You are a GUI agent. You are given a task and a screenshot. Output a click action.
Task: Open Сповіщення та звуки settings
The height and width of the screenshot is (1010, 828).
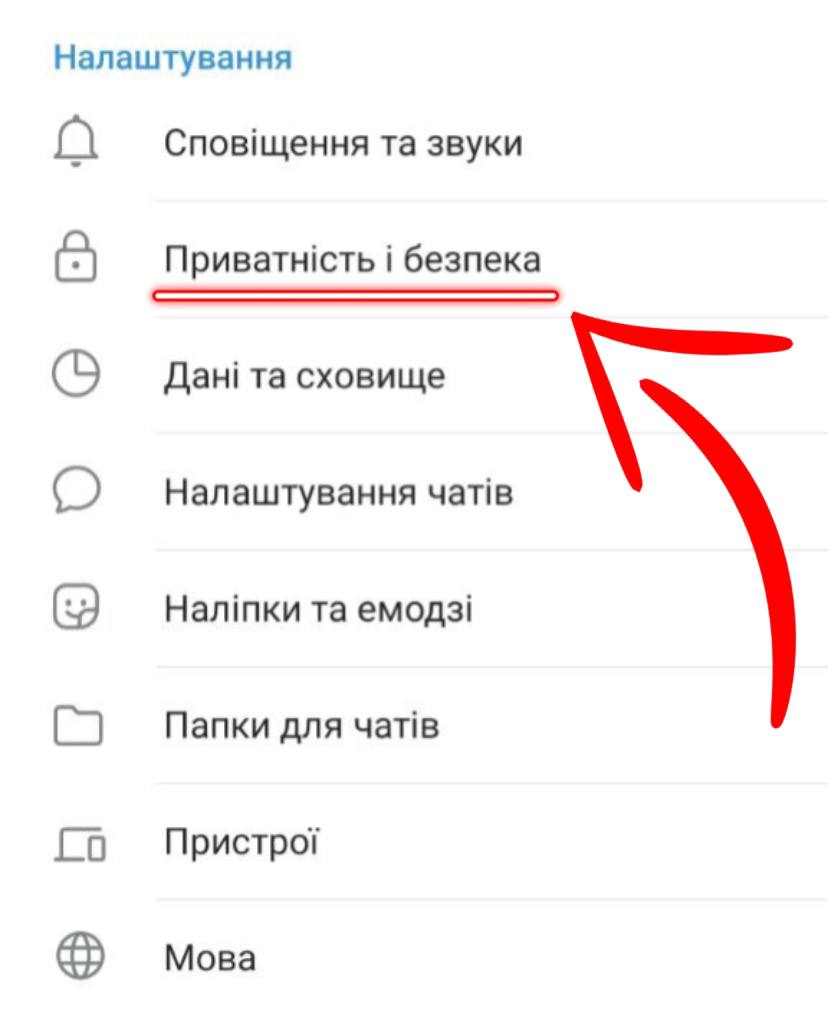click(x=342, y=144)
